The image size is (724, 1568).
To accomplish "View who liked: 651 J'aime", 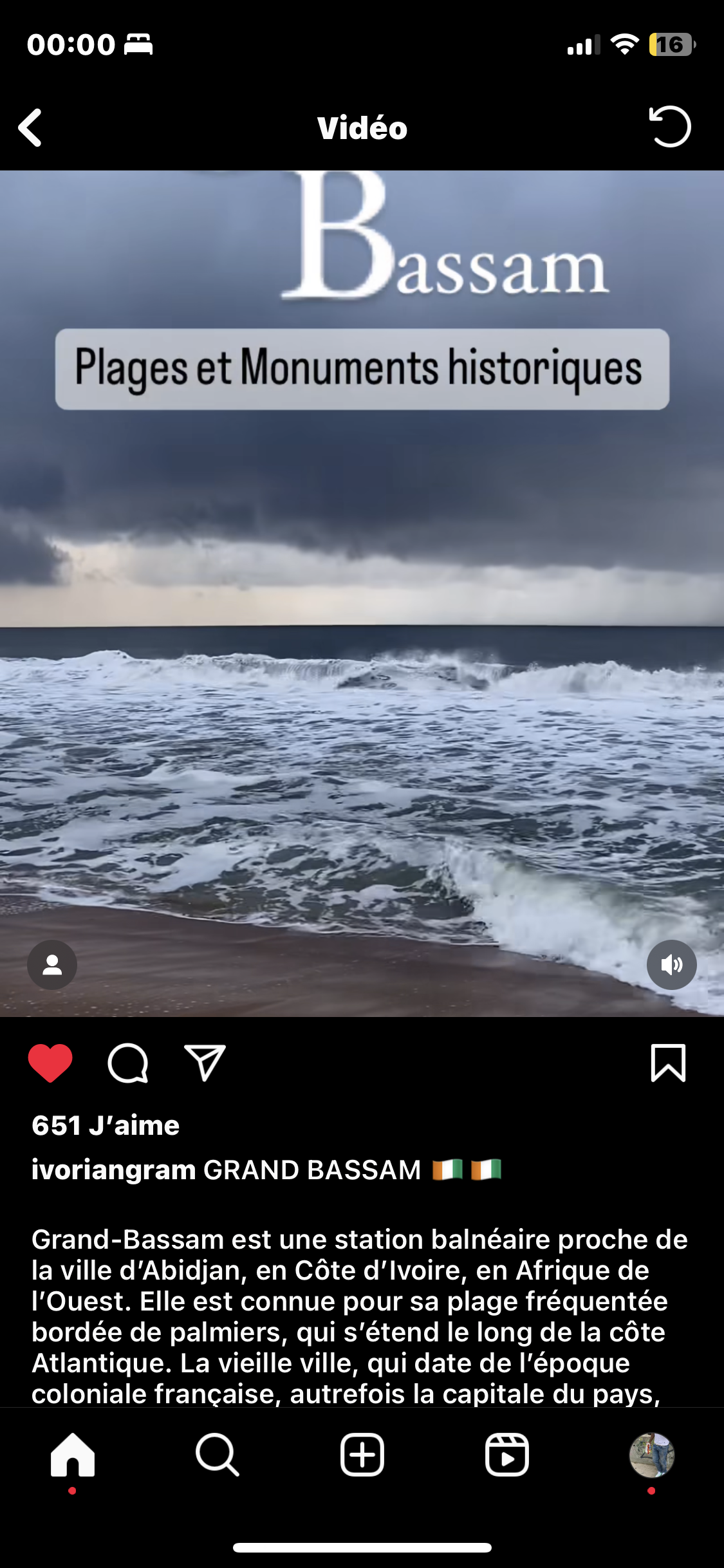I will 106,1126.
